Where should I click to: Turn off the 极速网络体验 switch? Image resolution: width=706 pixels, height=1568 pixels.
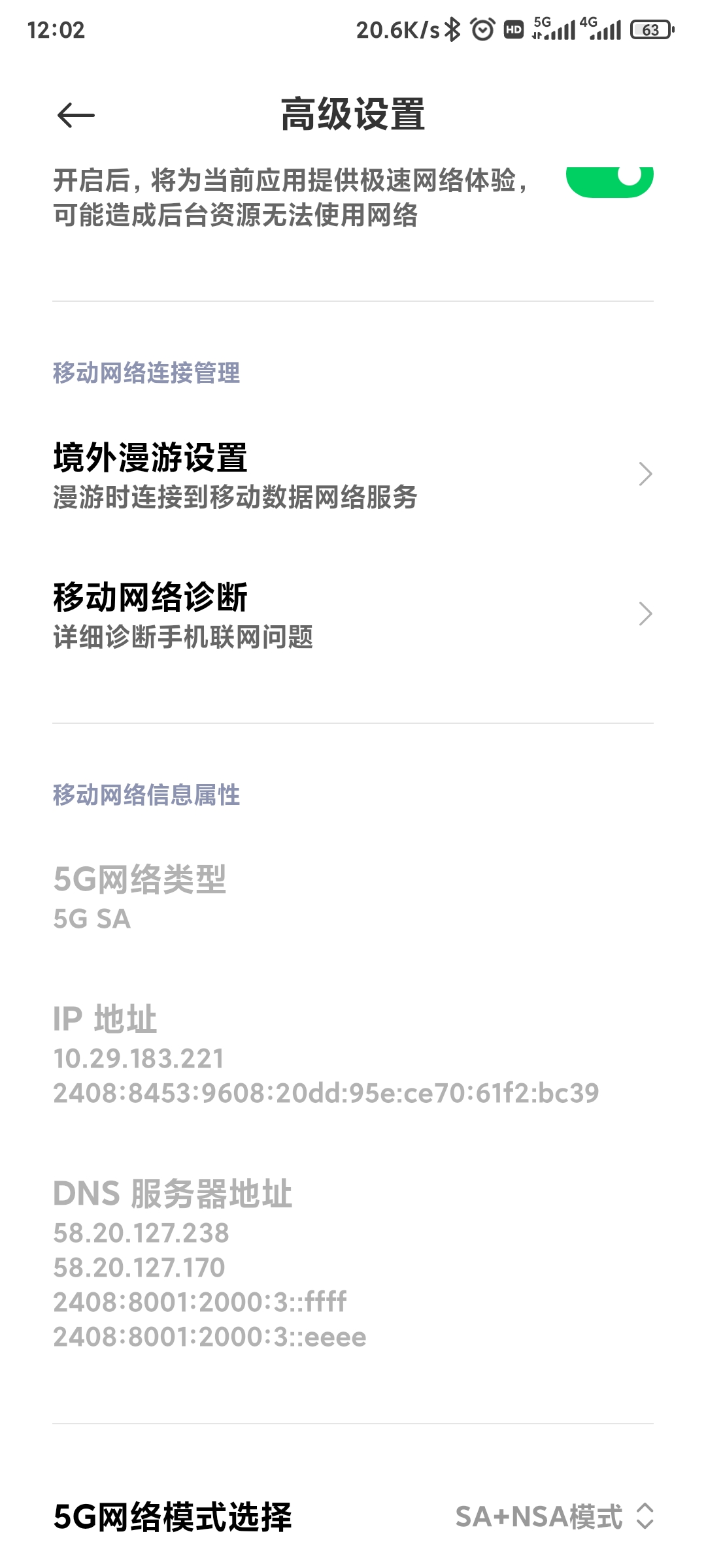[609, 182]
